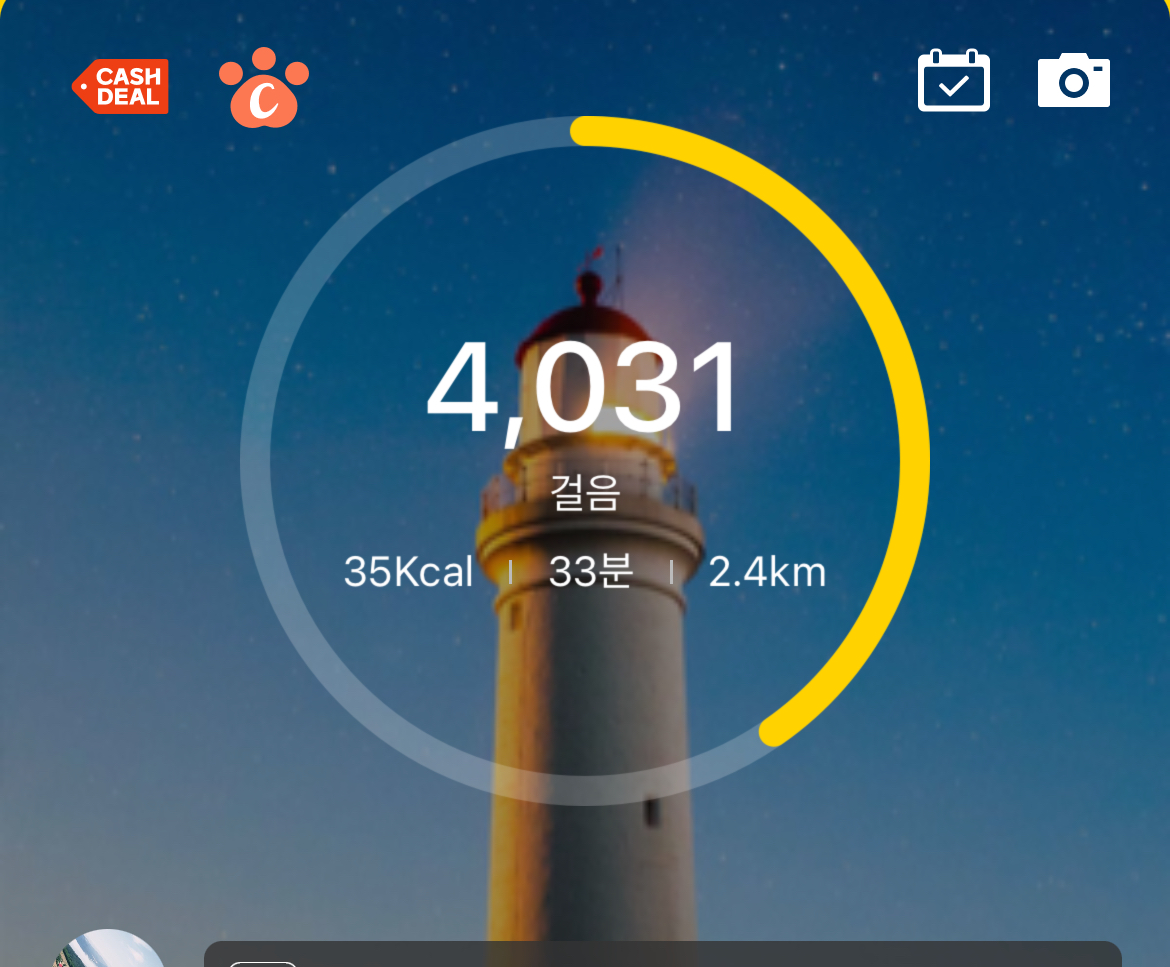This screenshot has width=1170, height=967.
Task: Tap the circular profile picture
Action: pos(108,950)
